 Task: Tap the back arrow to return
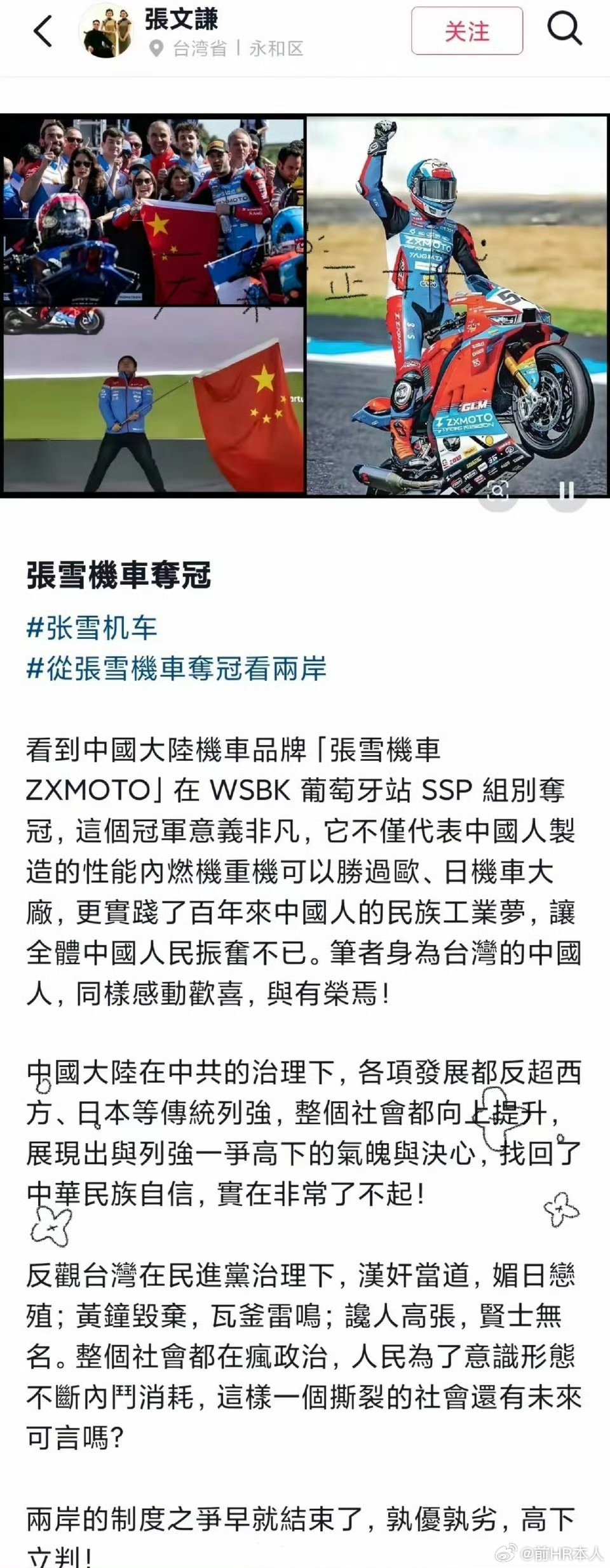tap(42, 29)
